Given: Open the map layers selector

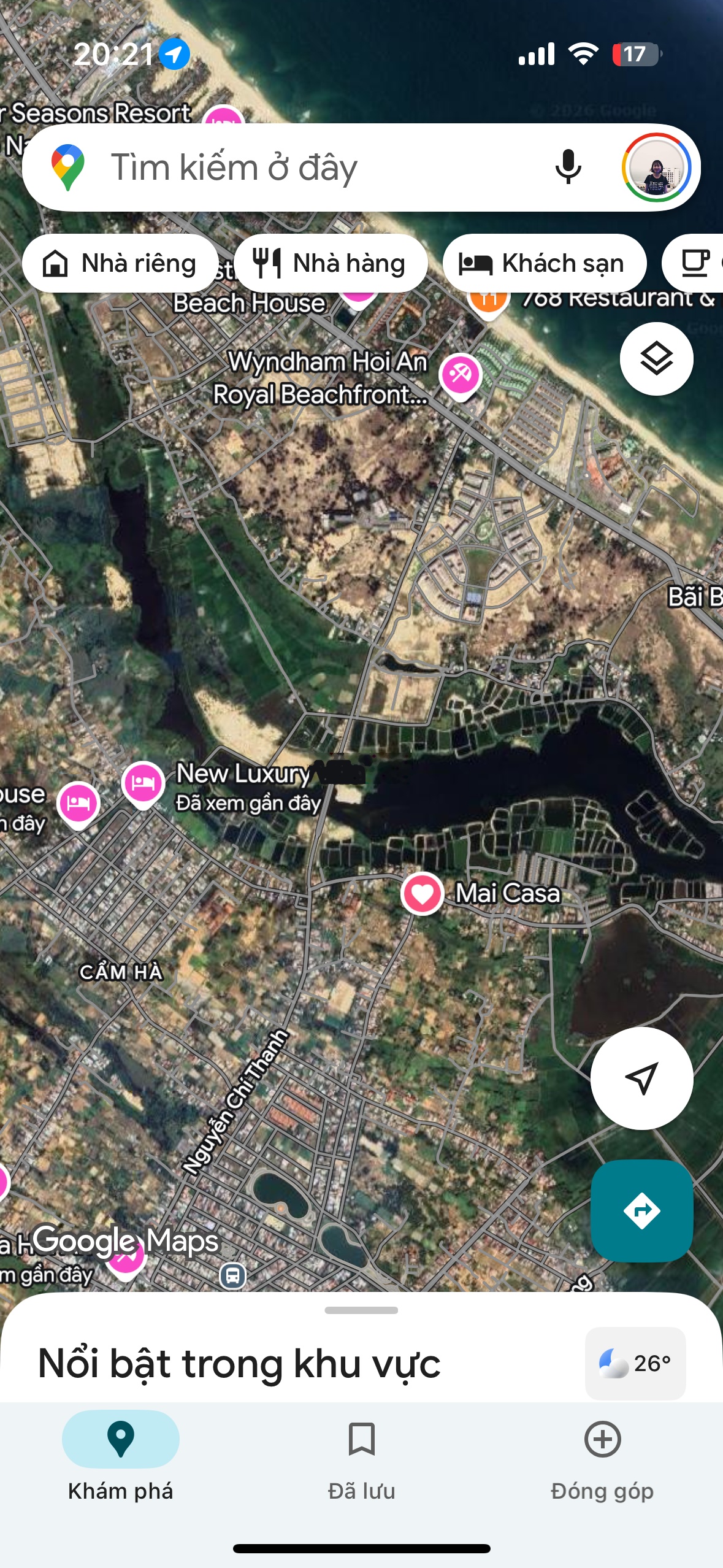Looking at the screenshot, I should [x=656, y=359].
